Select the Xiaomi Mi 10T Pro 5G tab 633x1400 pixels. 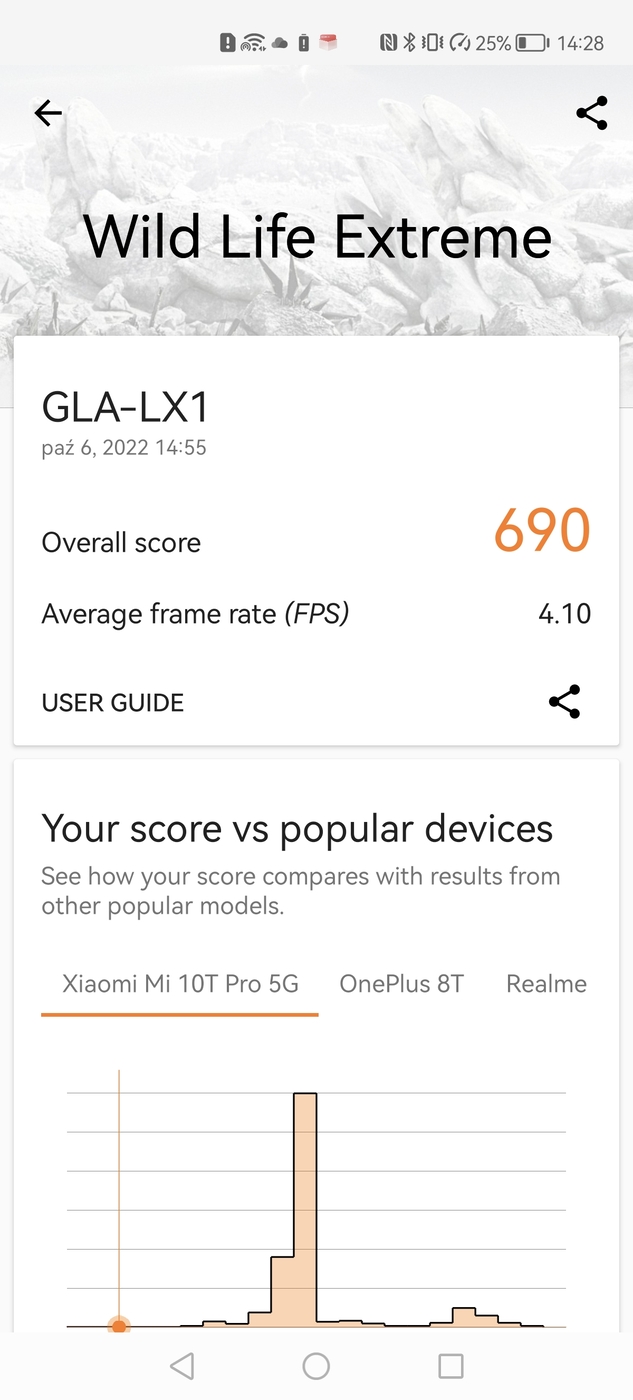coord(180,984)
